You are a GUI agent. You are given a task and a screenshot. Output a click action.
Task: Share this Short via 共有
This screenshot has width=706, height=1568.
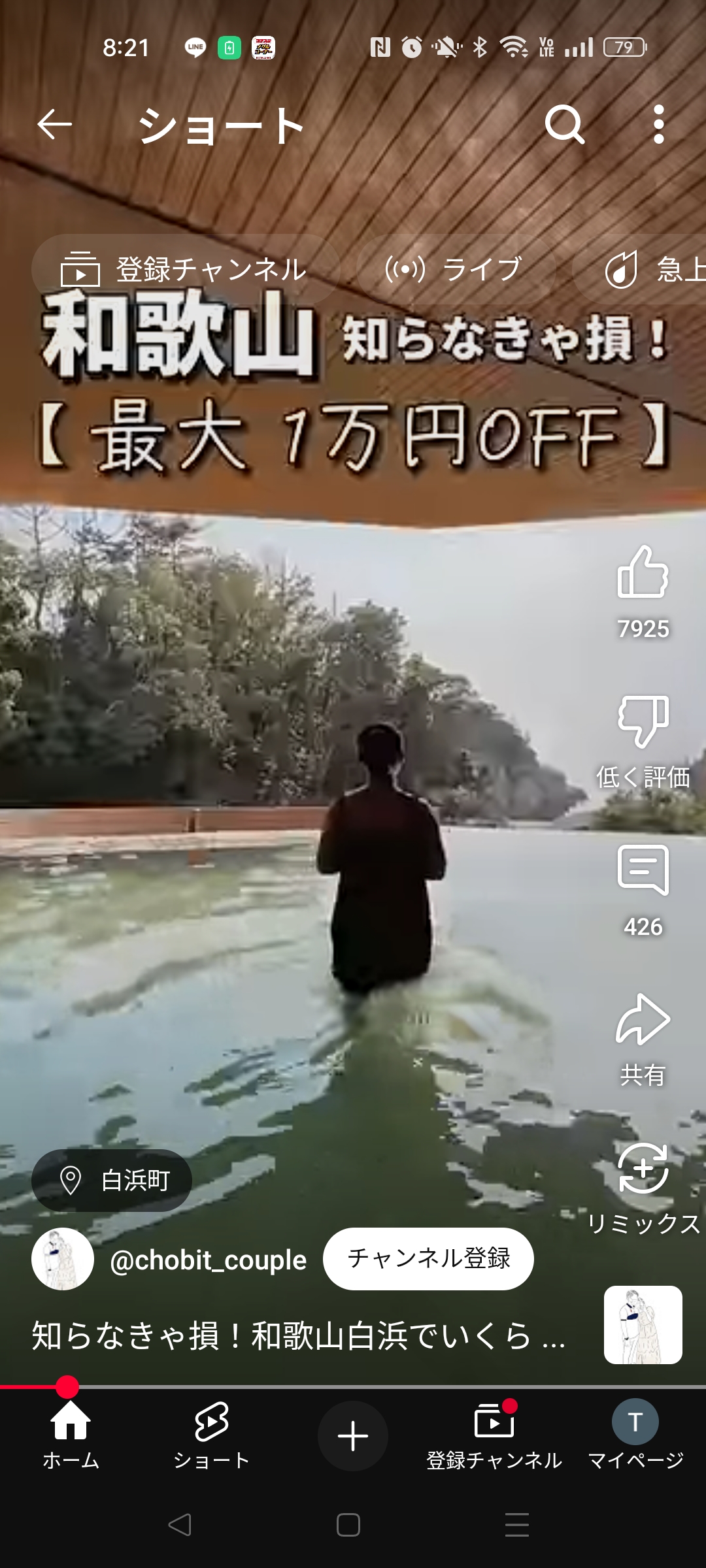click(x=643, y=1021)
